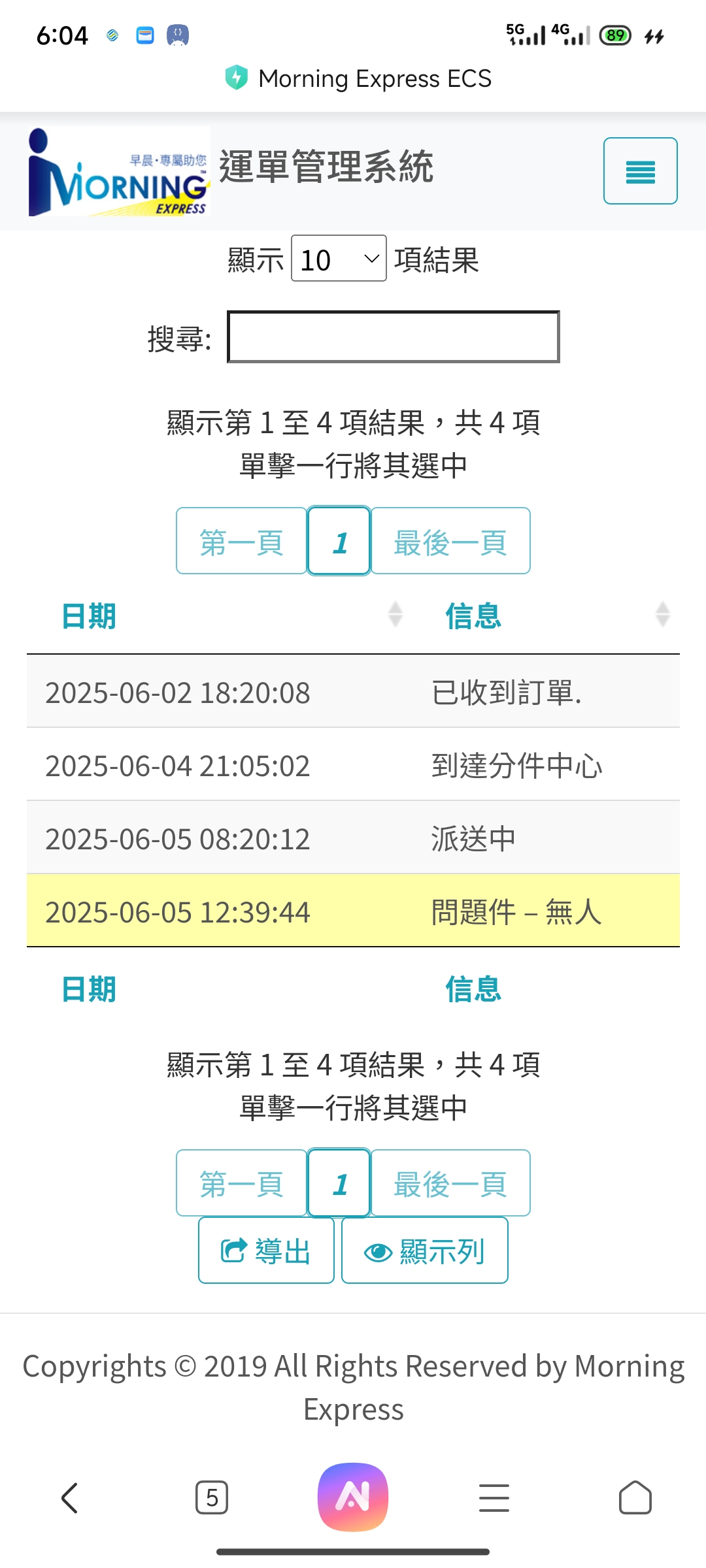Expand the results-per-page dropdown showing 10
This screenshot has width=706, height=1568.
(x=339, y=259)
